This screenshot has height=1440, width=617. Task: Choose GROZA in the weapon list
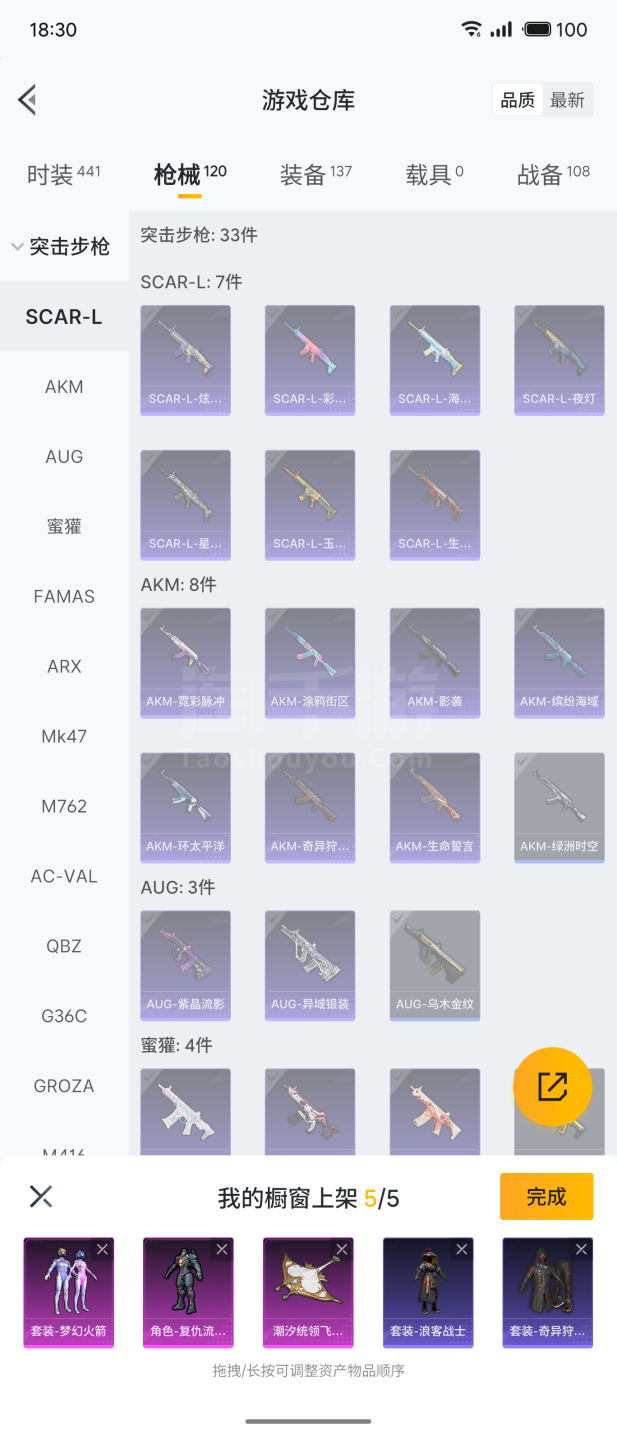pyautogui.click(x=64, y=1086)
